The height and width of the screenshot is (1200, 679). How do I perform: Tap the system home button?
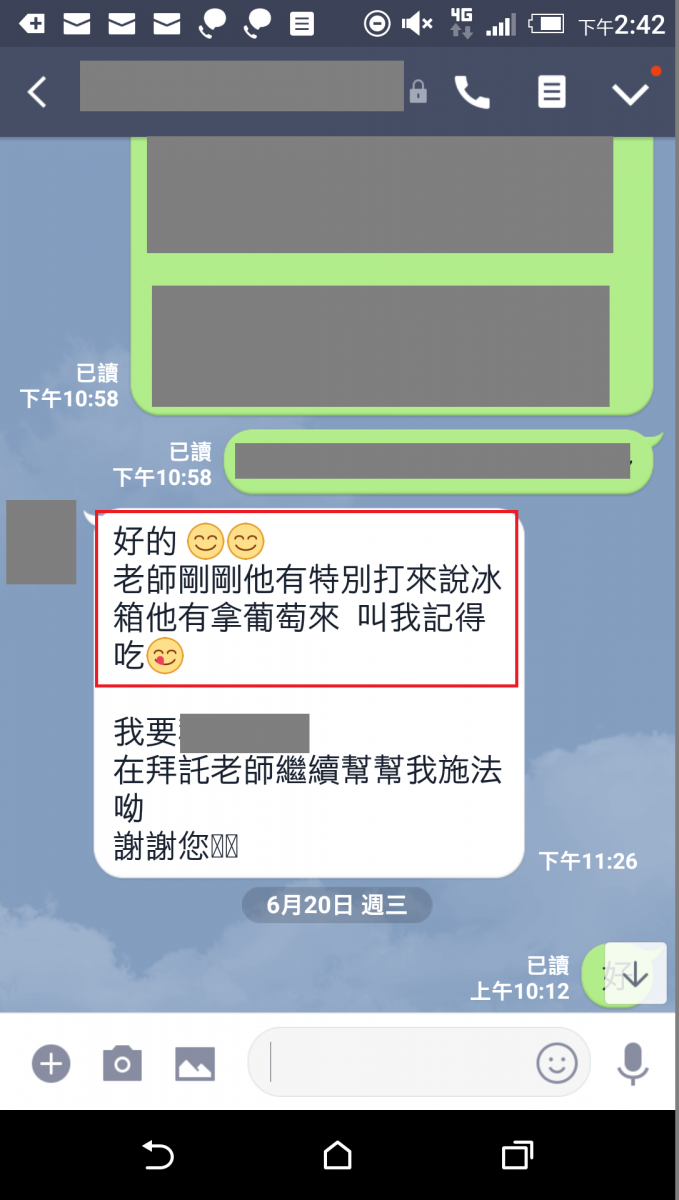(338, 1156)
